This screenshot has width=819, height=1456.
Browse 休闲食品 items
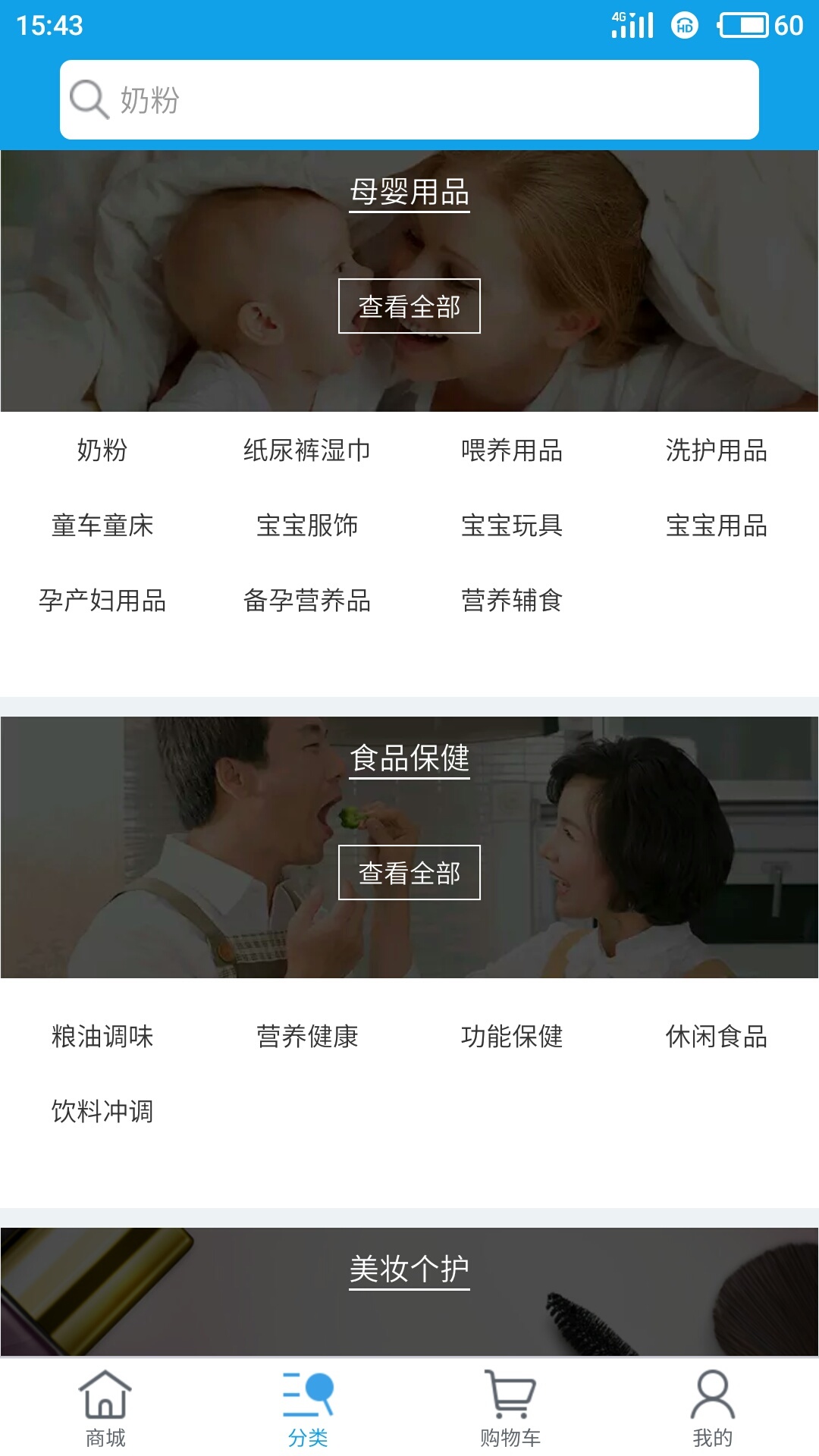pos(717,1037)
